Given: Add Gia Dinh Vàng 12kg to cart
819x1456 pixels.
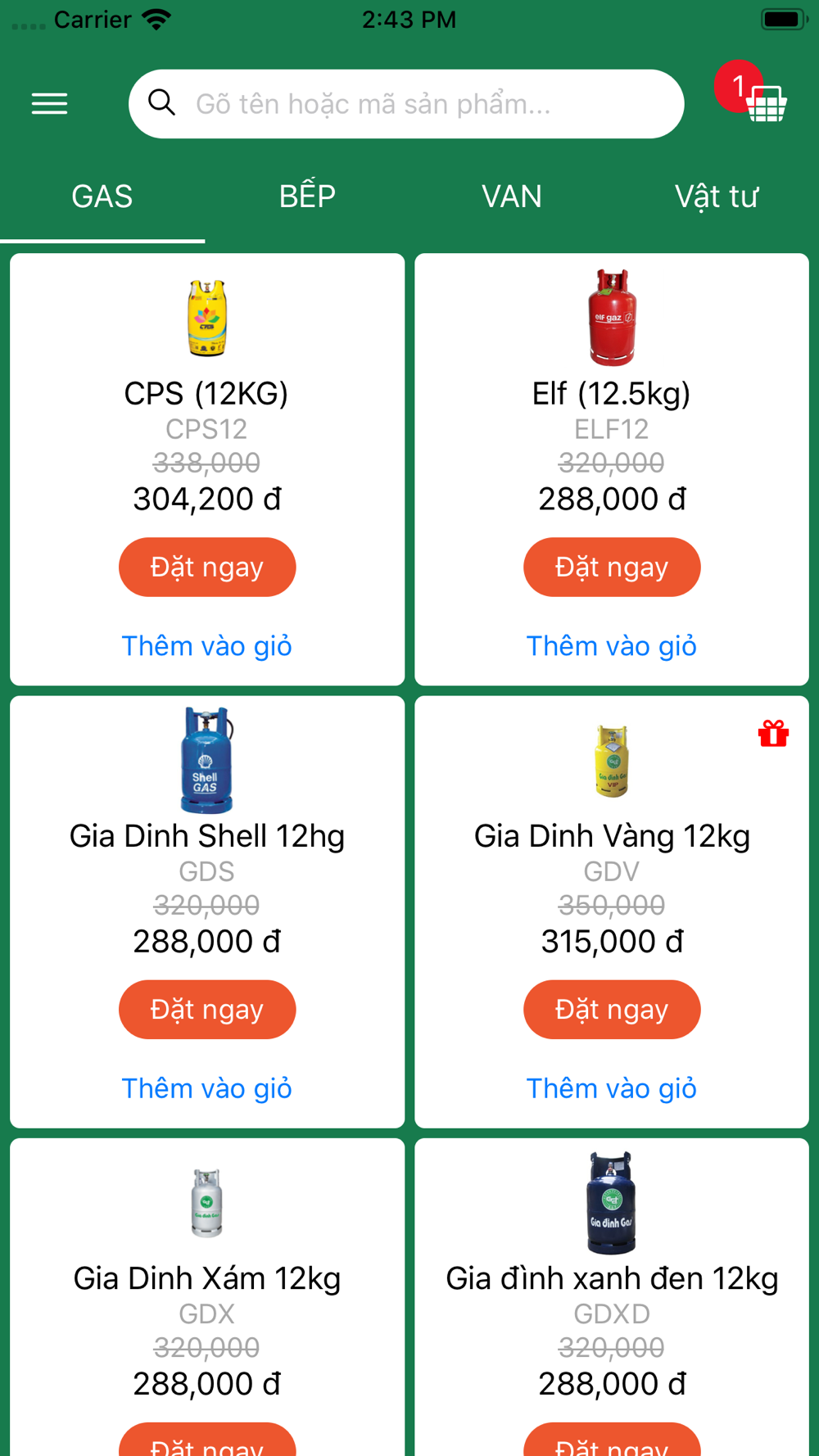Looking at the screenshot, I should 612,1088.
